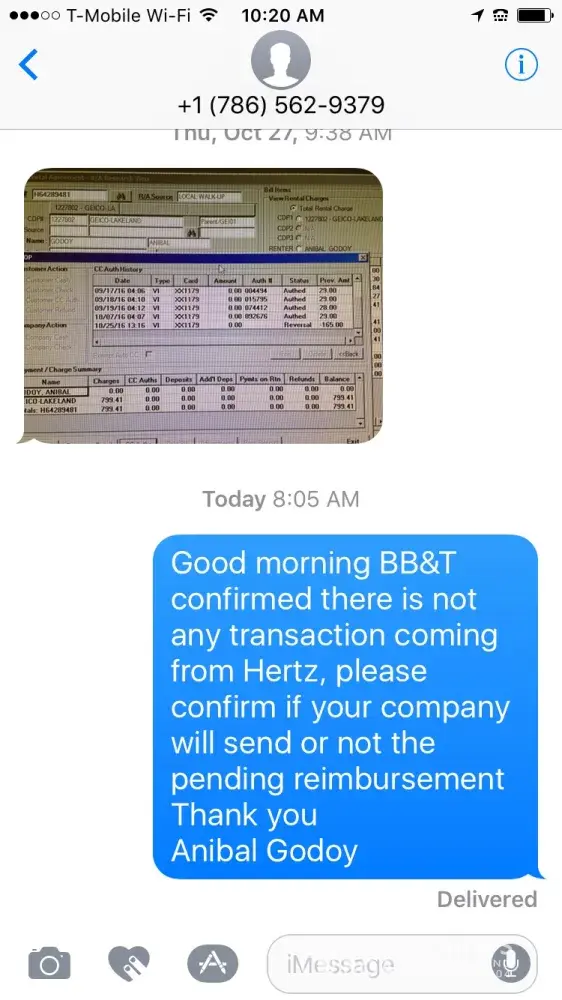
Task: Open the camera to attach a photo
Action: coord(49,963)
